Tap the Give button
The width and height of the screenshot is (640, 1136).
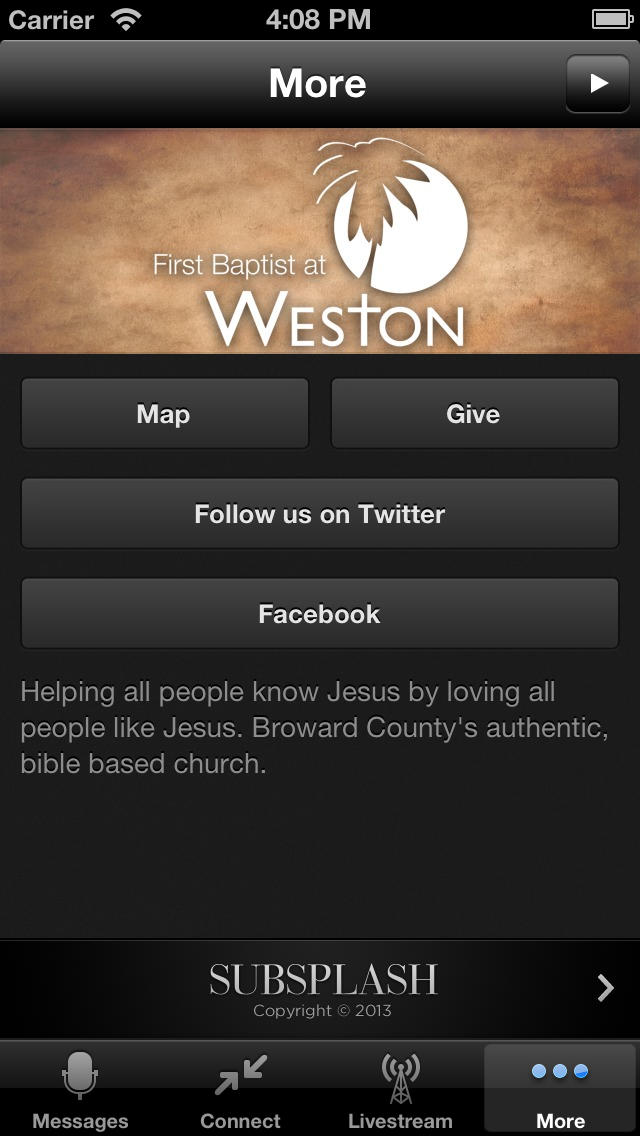point(474,414)
